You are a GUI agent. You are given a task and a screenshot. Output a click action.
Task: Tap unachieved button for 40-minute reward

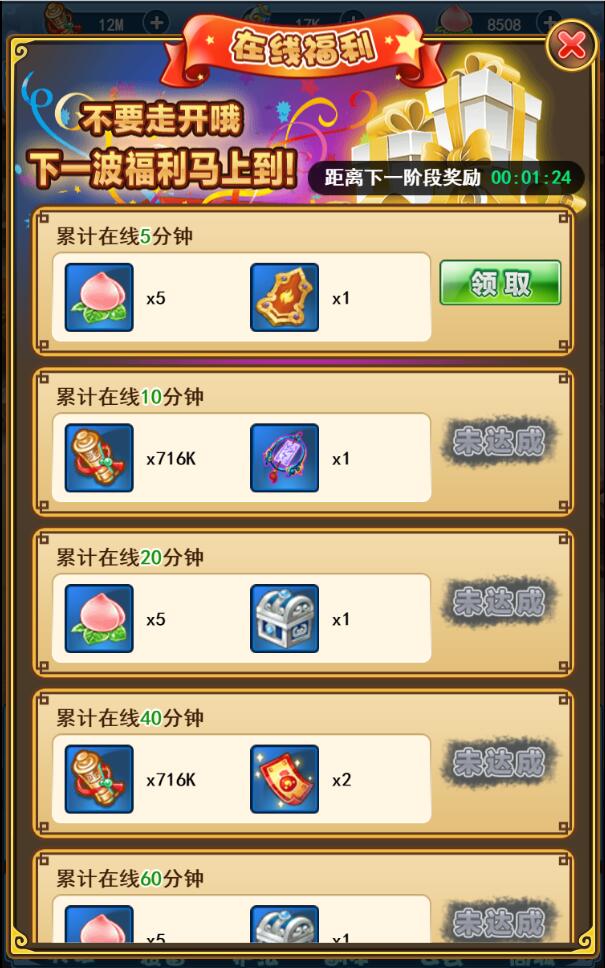500,763
